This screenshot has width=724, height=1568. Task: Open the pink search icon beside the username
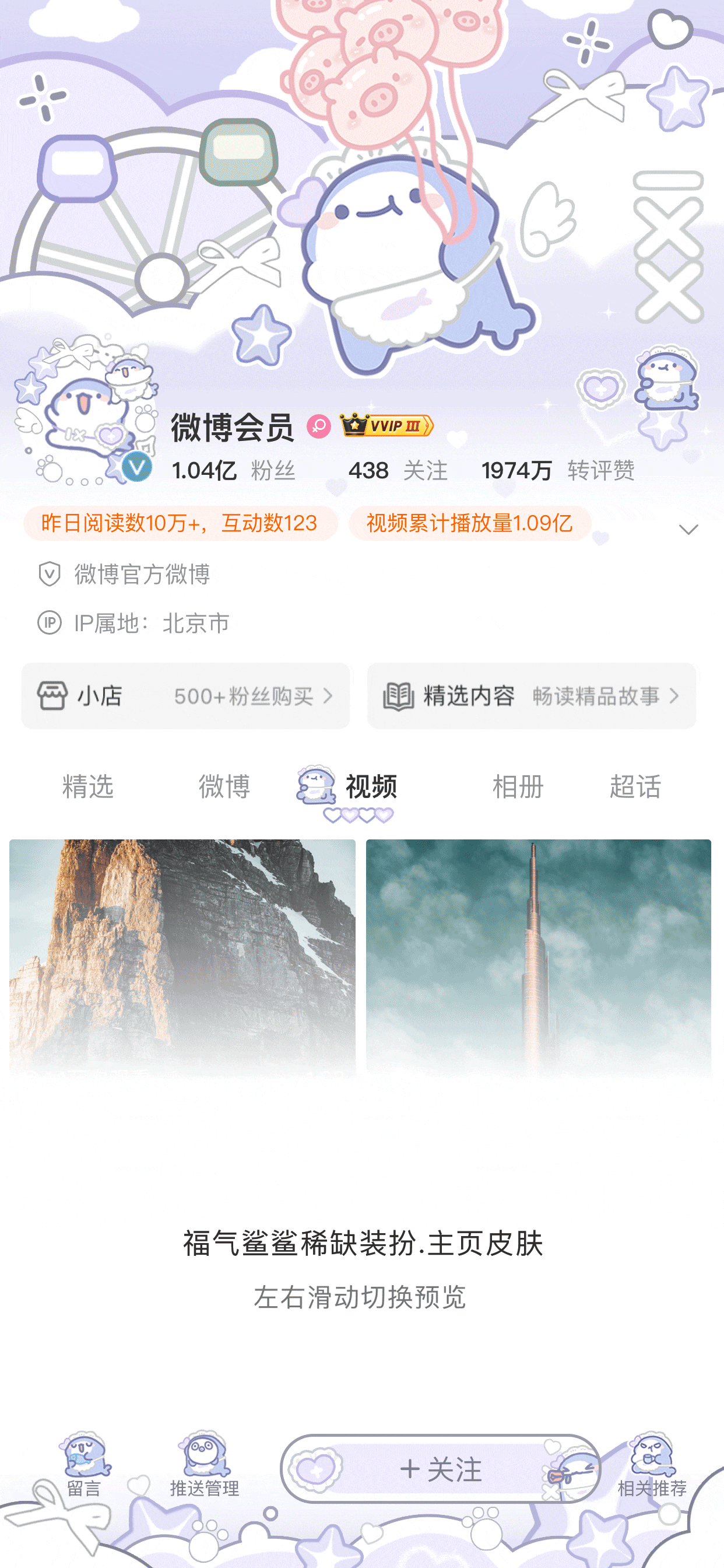(319, 426)
